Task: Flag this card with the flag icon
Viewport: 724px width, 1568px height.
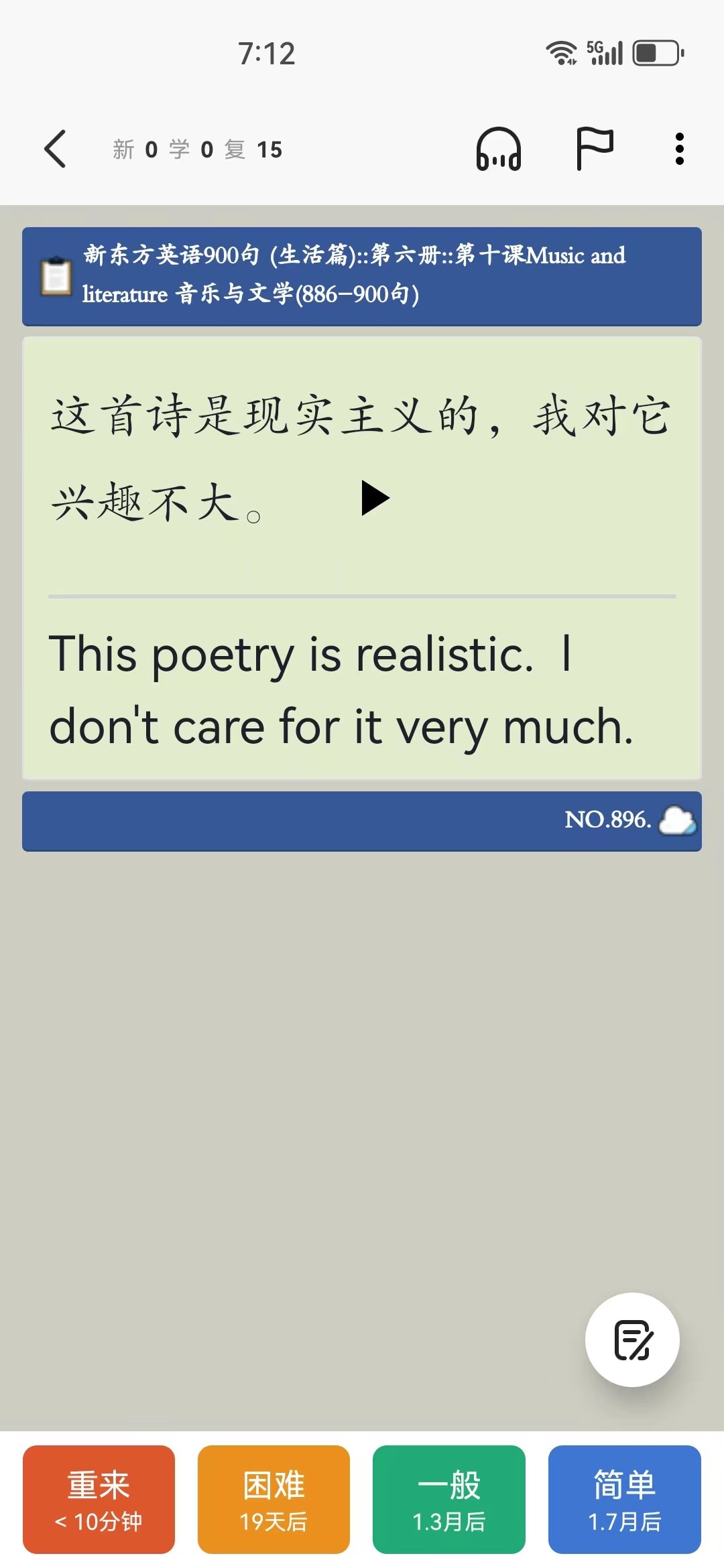Action: coord(595,149)
